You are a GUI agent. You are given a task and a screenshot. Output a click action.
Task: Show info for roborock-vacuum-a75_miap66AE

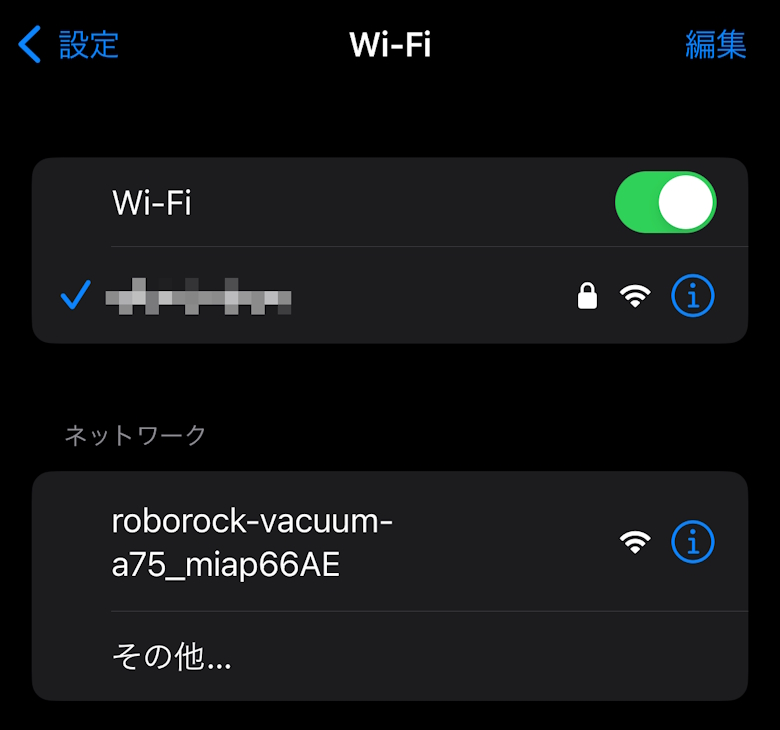point(693,542)
